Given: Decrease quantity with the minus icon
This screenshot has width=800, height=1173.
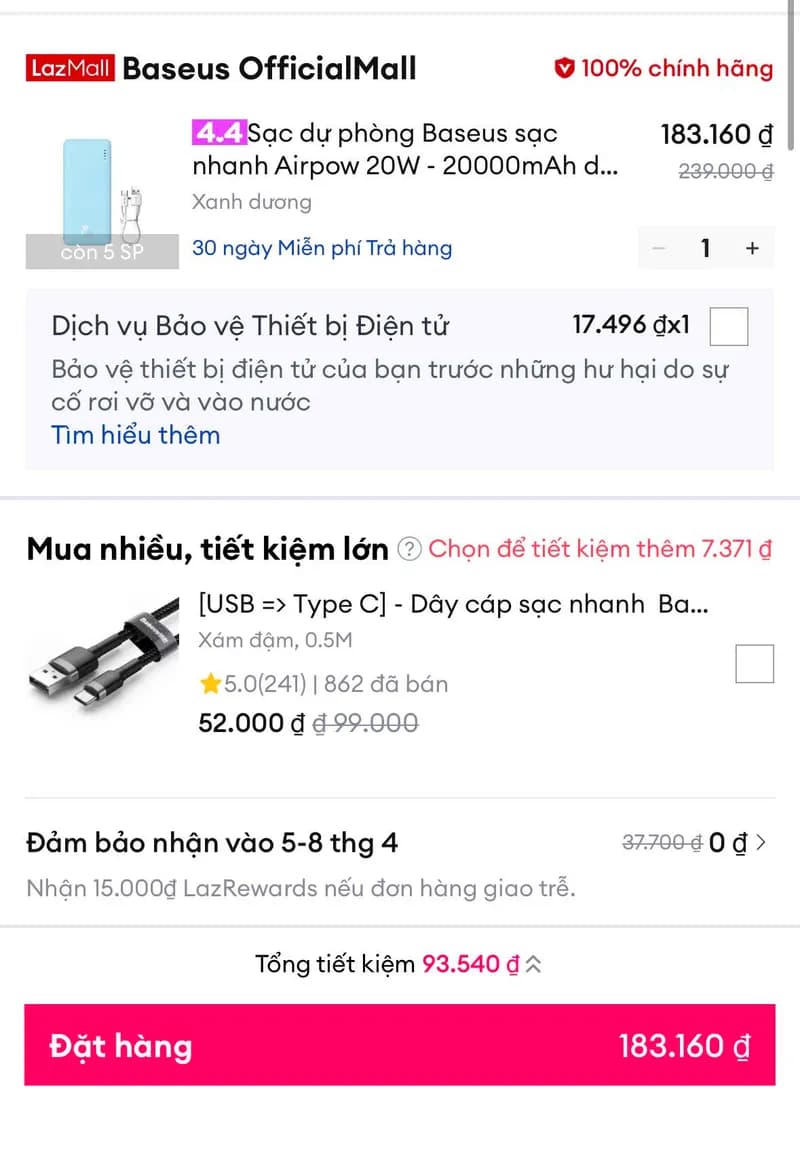Looking at the screenshot, I should point(658,248).
